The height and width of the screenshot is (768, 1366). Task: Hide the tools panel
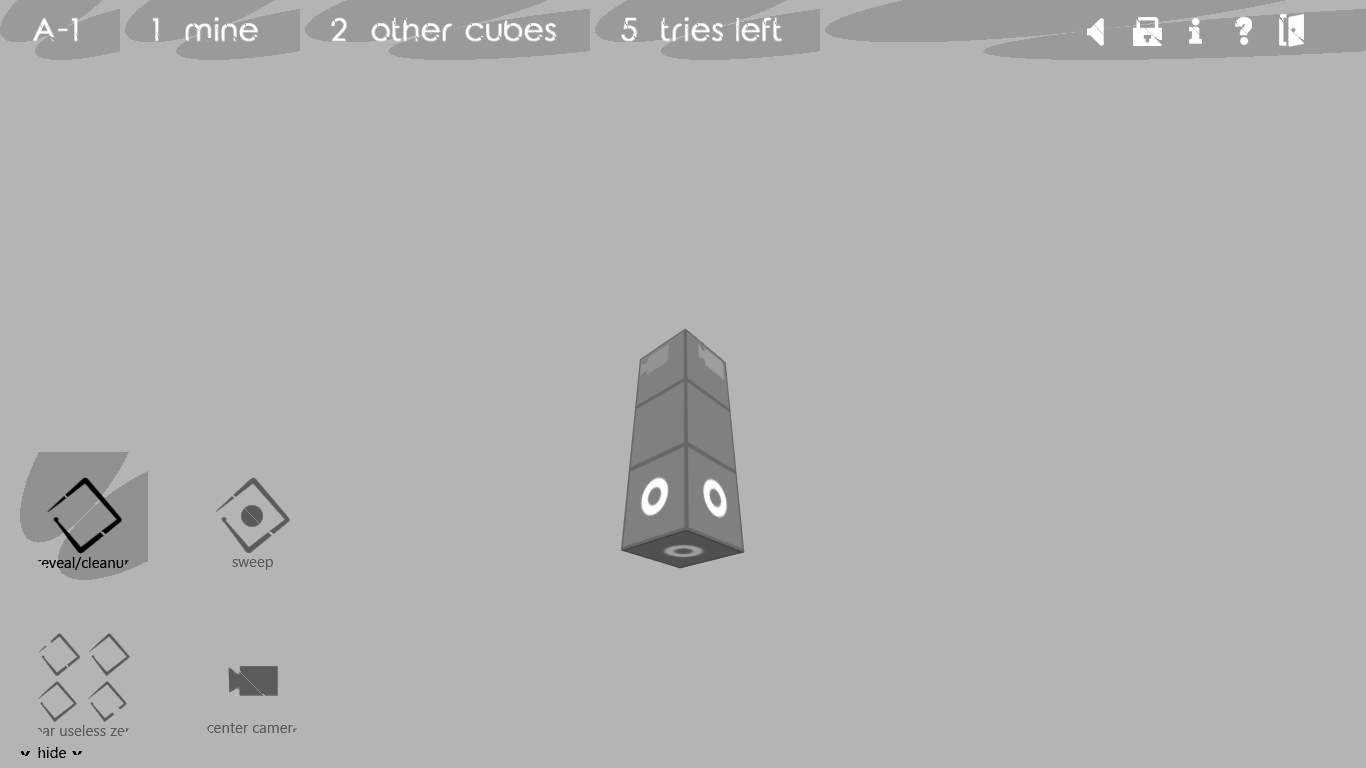[51, 753]
